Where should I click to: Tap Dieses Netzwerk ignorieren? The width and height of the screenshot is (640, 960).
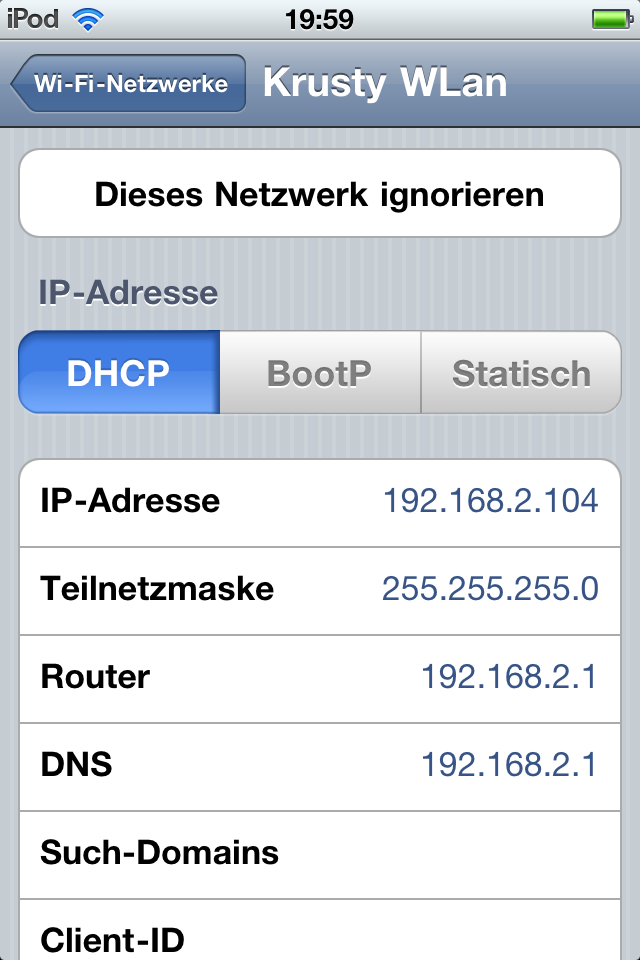click(x=320, y=194)
